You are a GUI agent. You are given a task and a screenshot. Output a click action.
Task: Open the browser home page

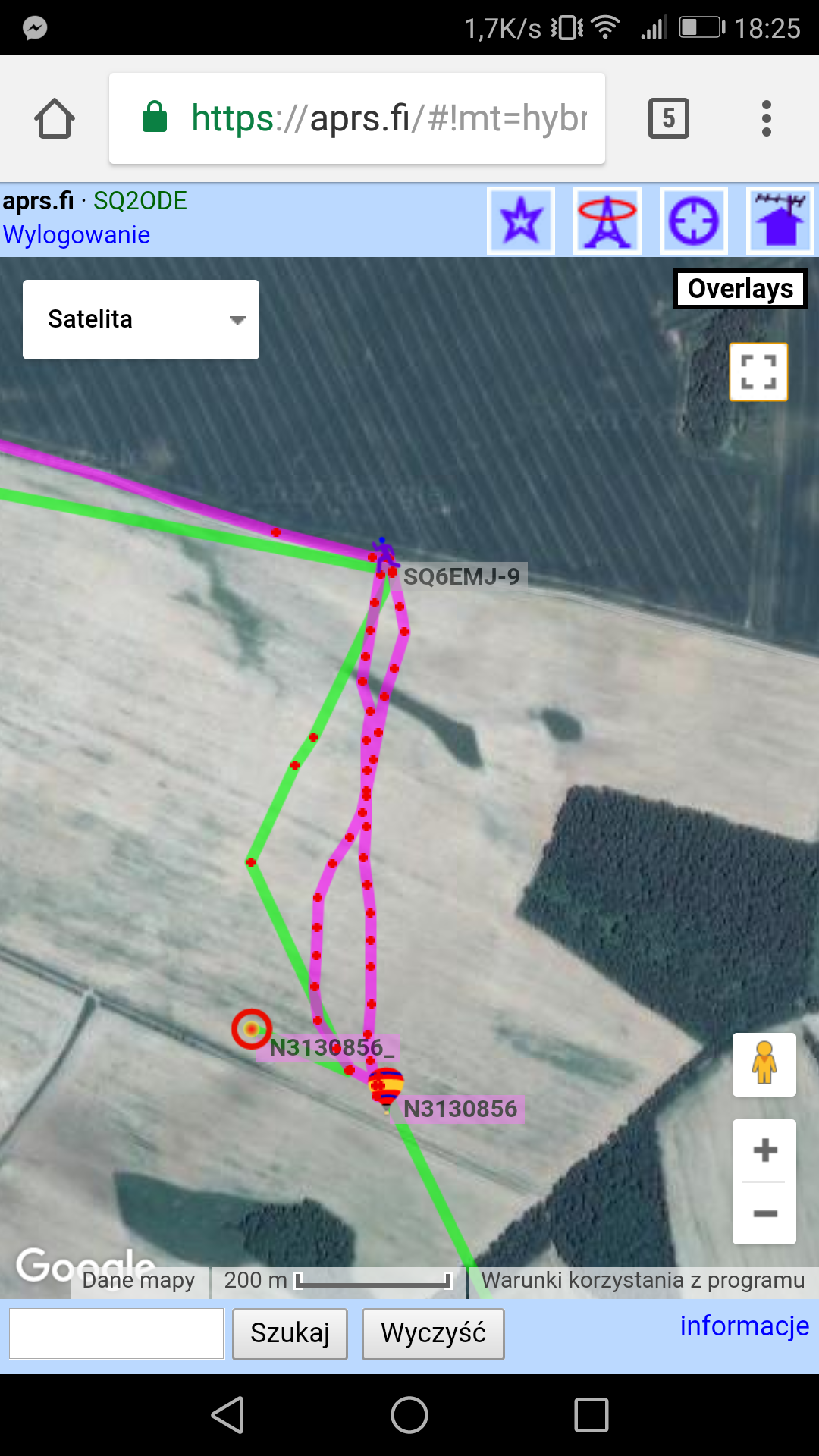tap(55, 118)
